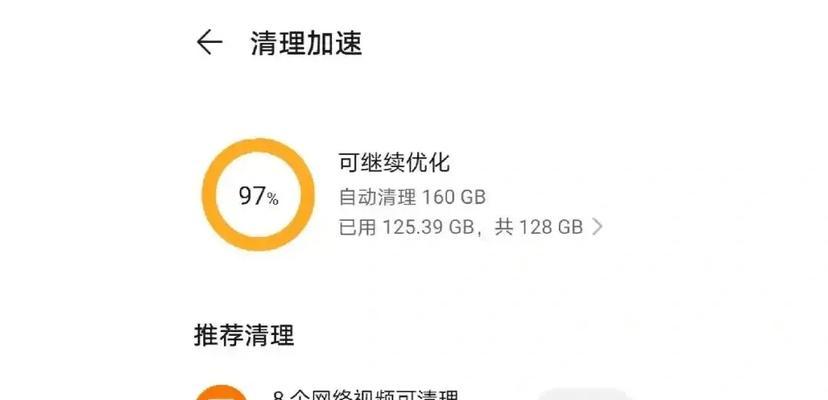
Task: Open the 网络视频可清理 cleanup item
Action: [x=366, y=394]
